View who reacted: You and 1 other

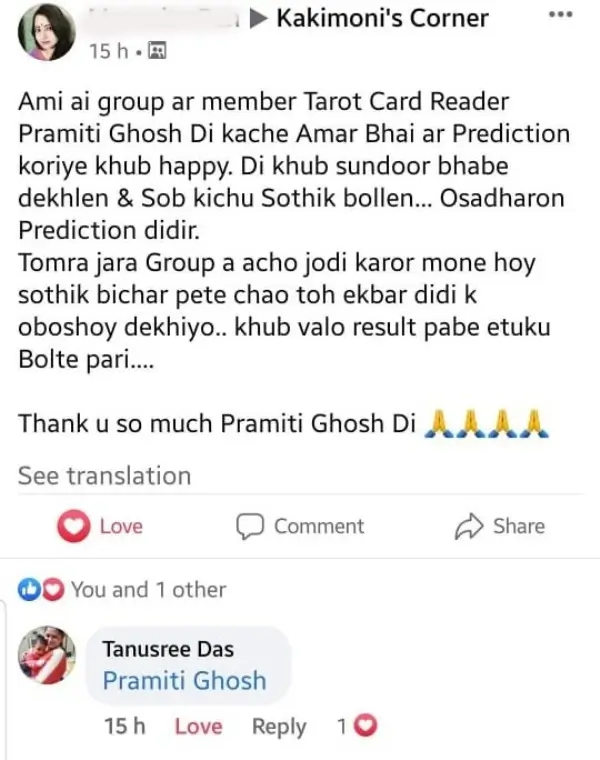(147, 590)
